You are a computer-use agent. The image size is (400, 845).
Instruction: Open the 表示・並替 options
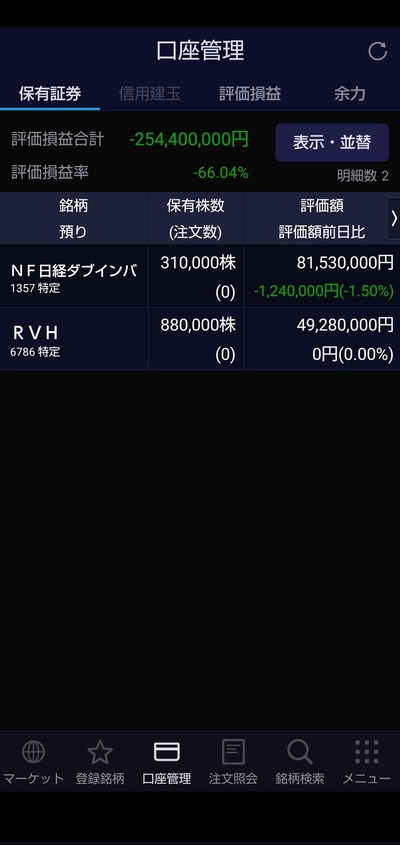click(x=332, y=142)
